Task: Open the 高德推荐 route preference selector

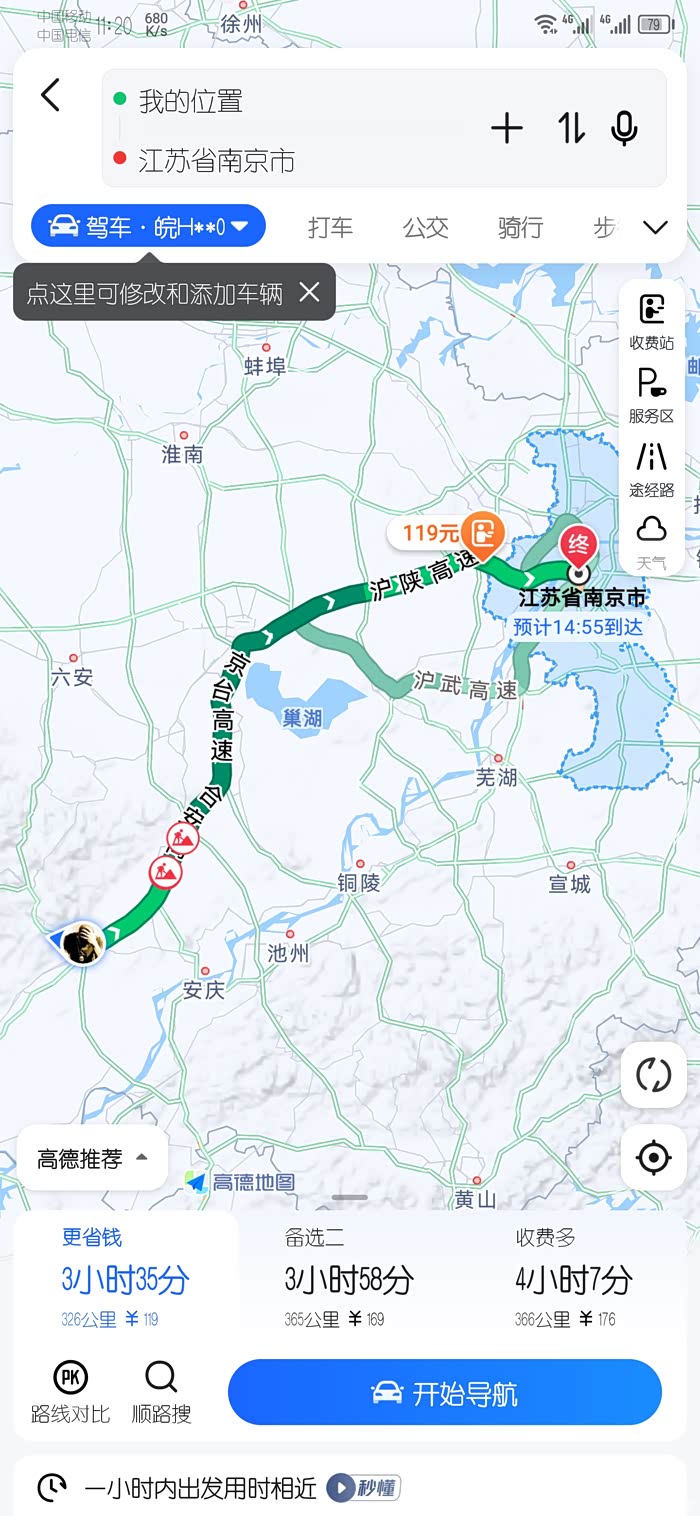Action: (92, 1158)
